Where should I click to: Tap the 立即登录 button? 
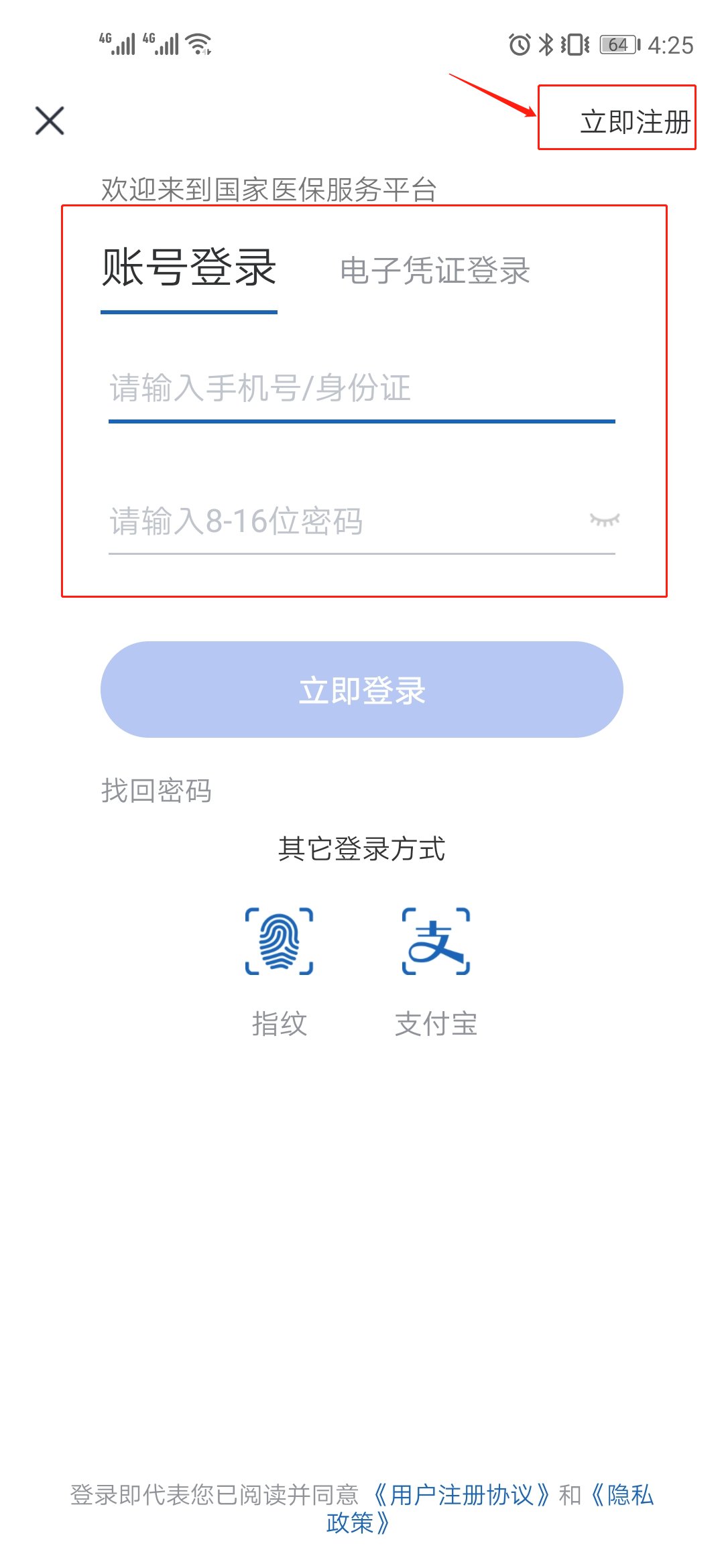pos(362,690)
